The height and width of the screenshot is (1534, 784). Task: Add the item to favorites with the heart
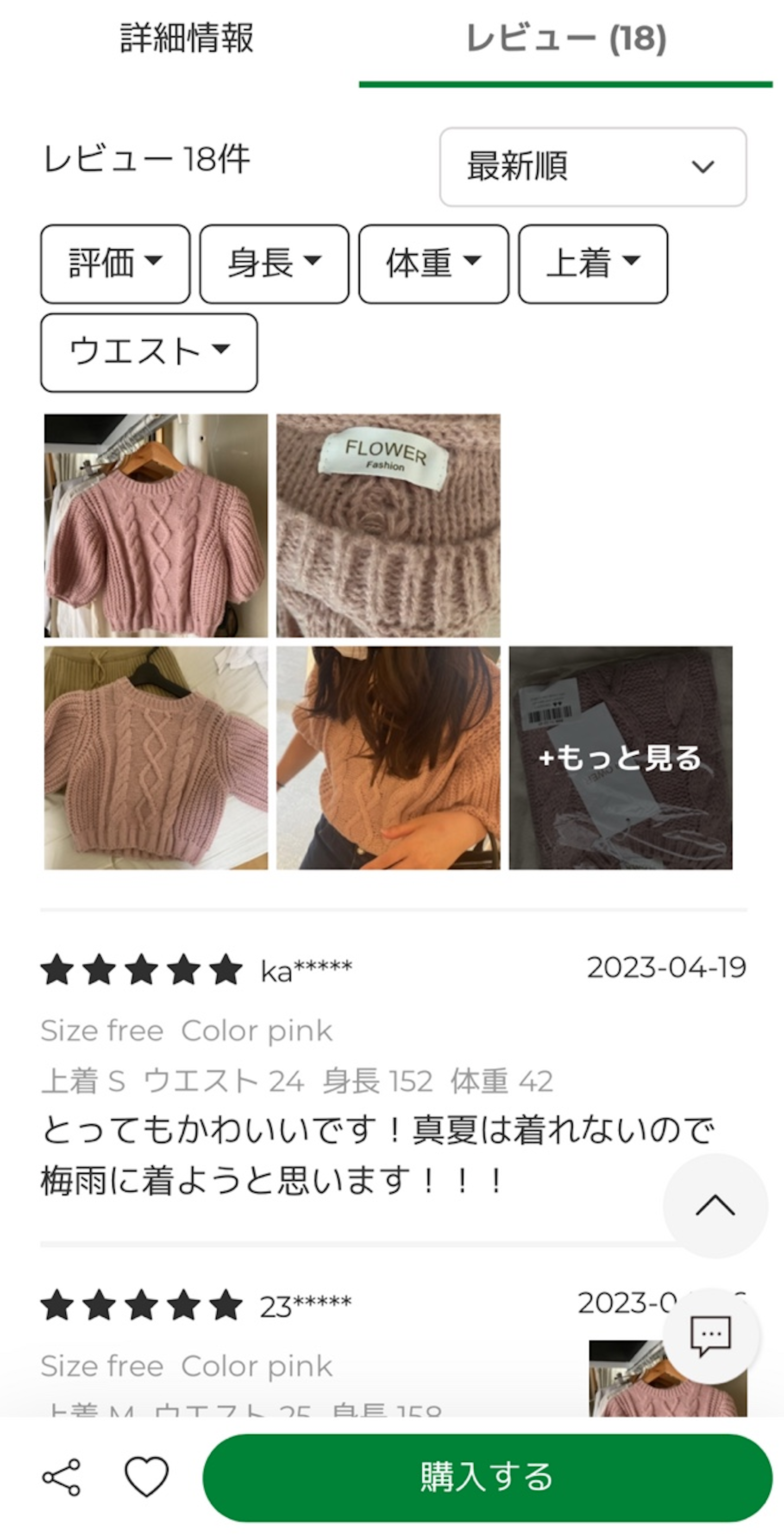146,1477
